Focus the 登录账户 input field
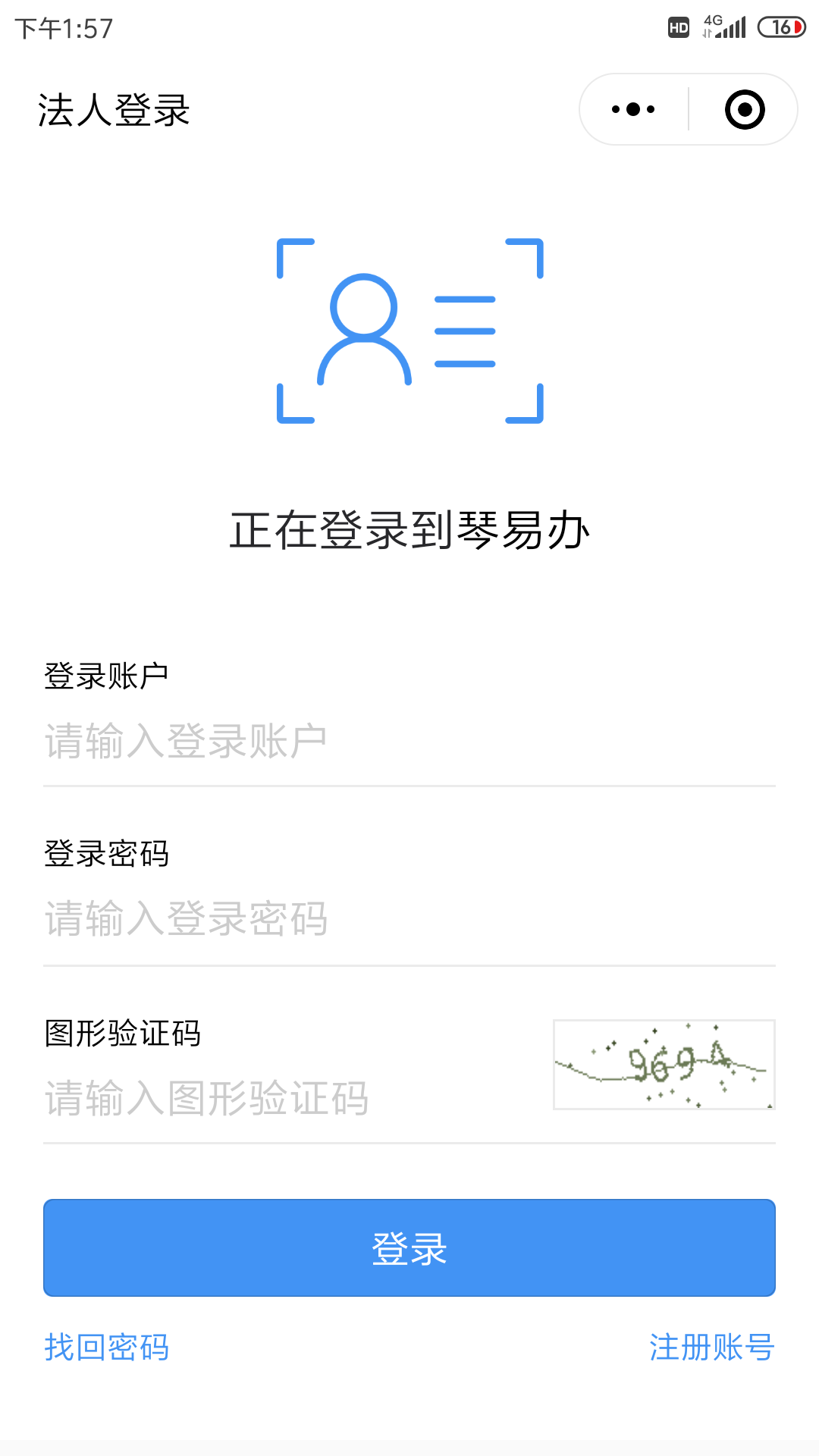819x1456 pixels. (409, 742)
